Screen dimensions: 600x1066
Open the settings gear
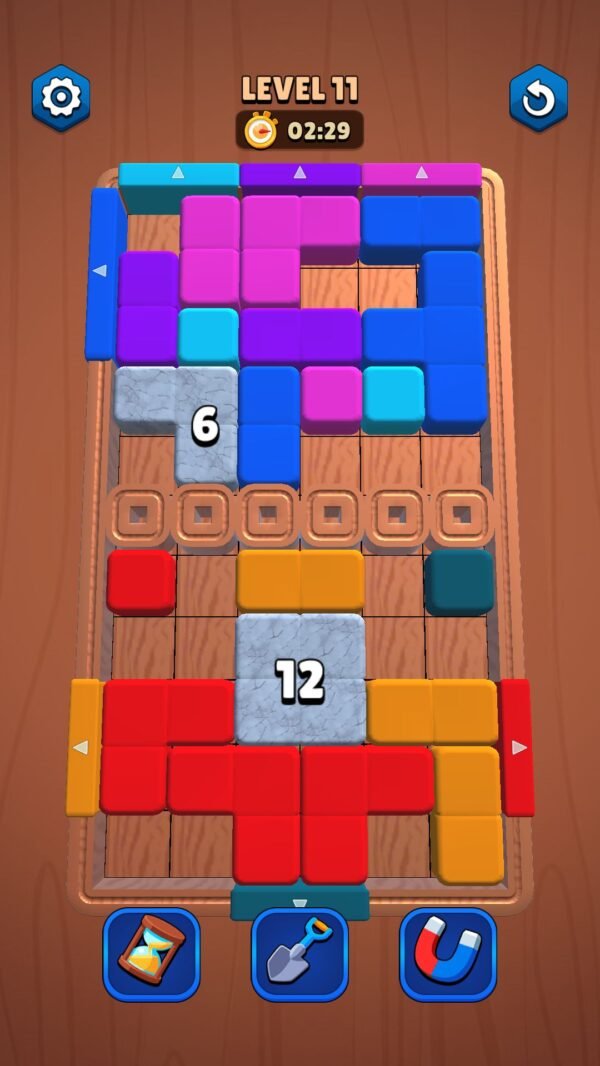[x=61, y=98]
